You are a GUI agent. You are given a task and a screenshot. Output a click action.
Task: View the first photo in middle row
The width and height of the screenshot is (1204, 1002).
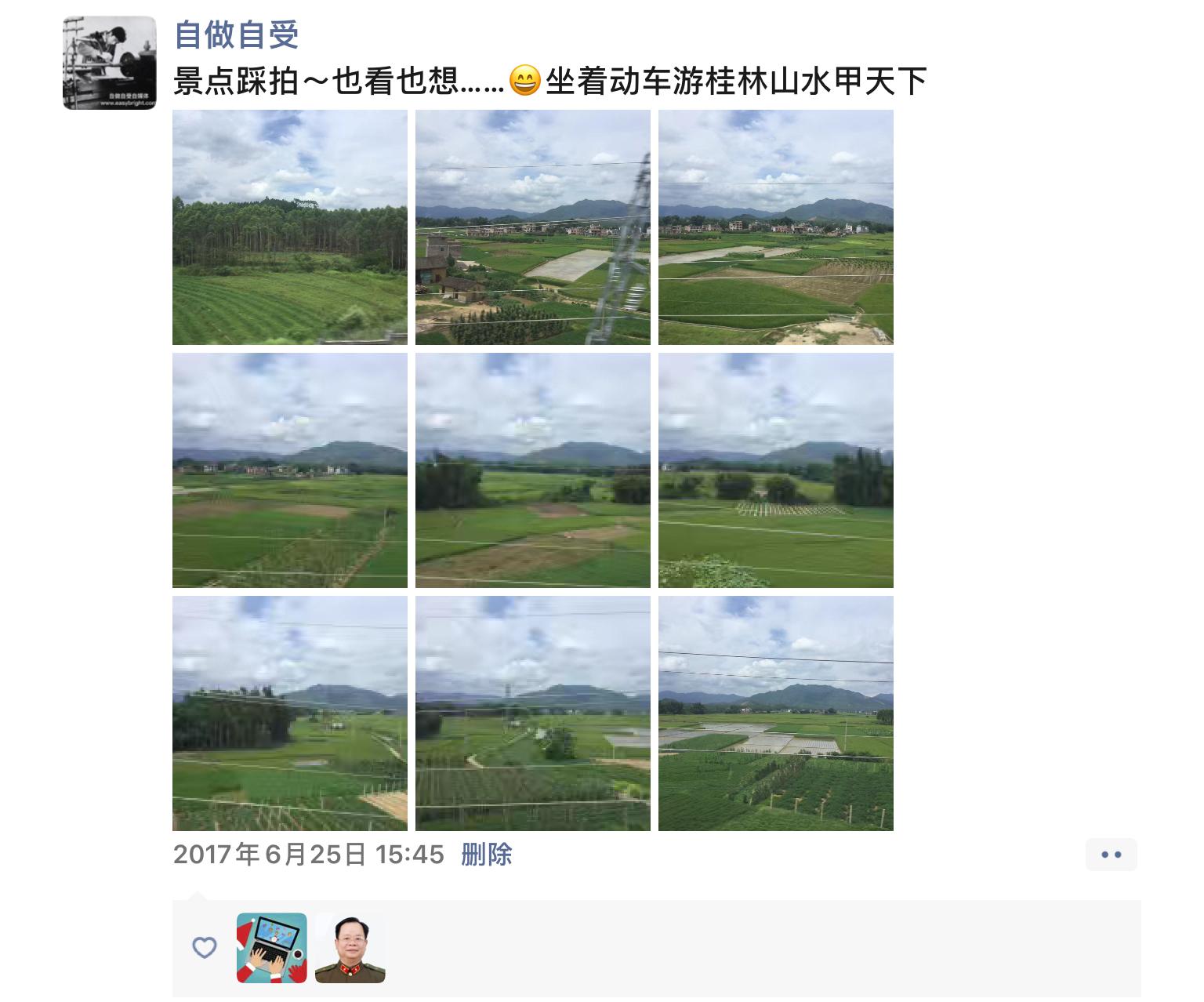(290, 470)
